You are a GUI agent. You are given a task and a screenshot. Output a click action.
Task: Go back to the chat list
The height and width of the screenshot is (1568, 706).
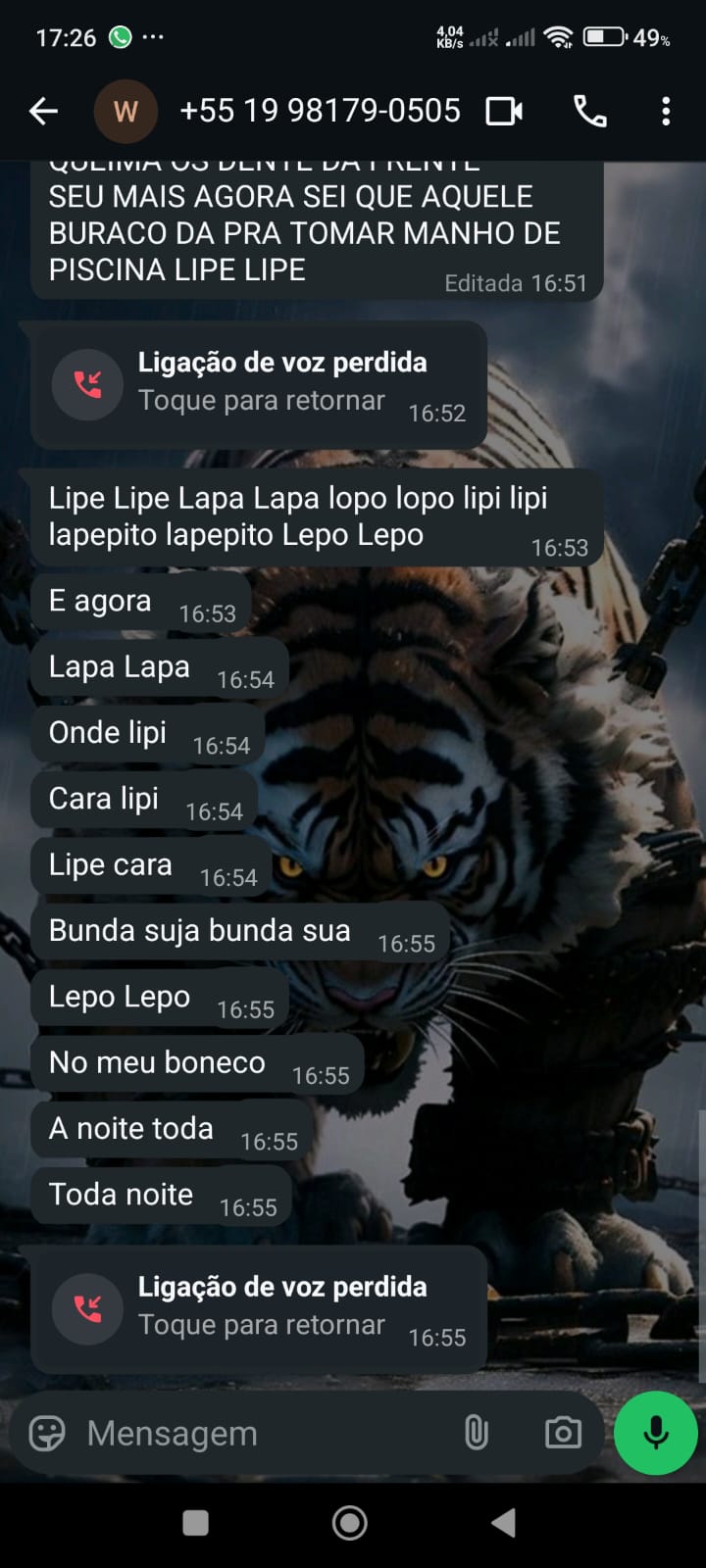coord(43,112)
